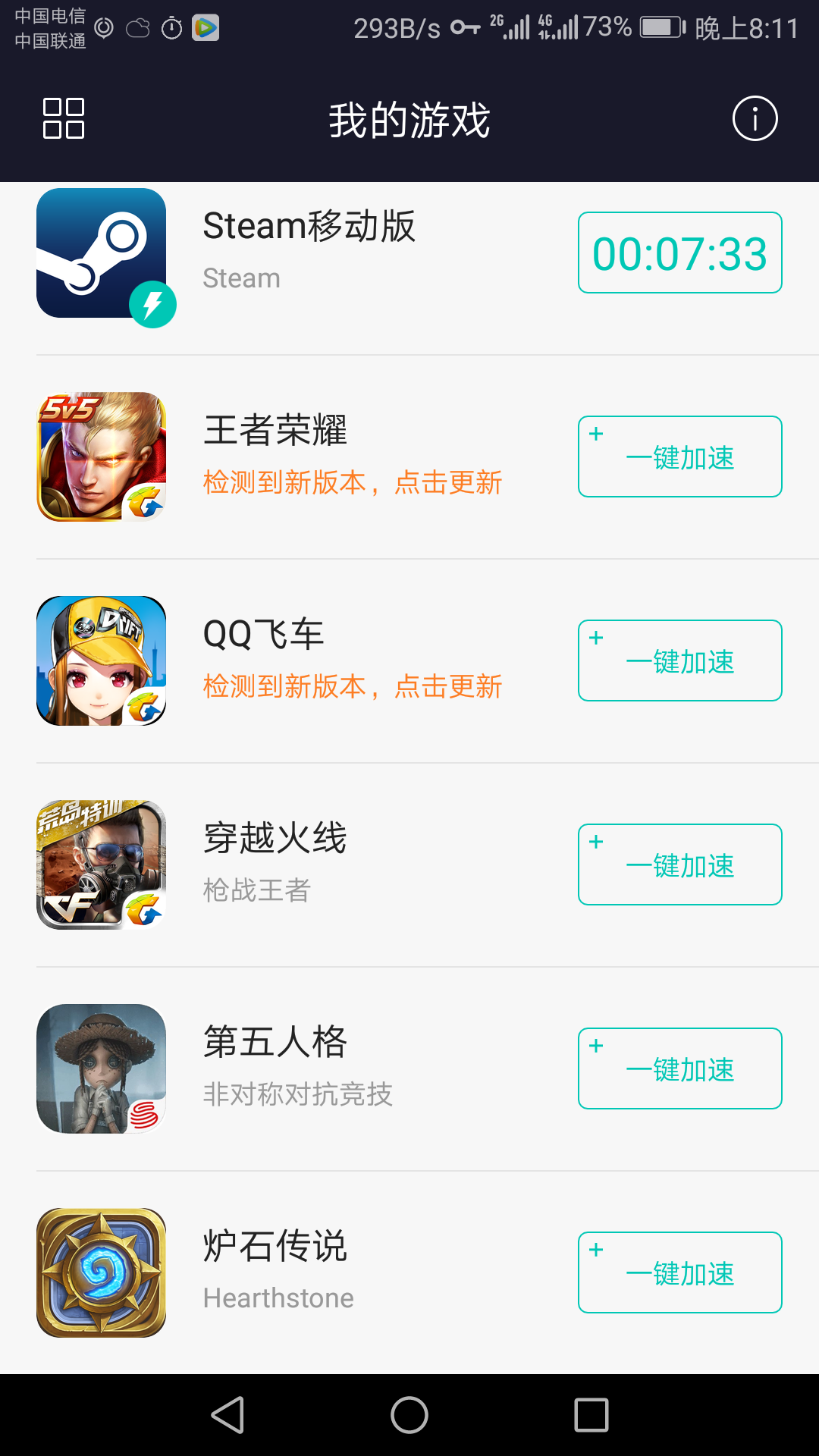The image size is (819, 1456).
Task: Open the grid menu in the top bar
Action: [x=63, y=118]
